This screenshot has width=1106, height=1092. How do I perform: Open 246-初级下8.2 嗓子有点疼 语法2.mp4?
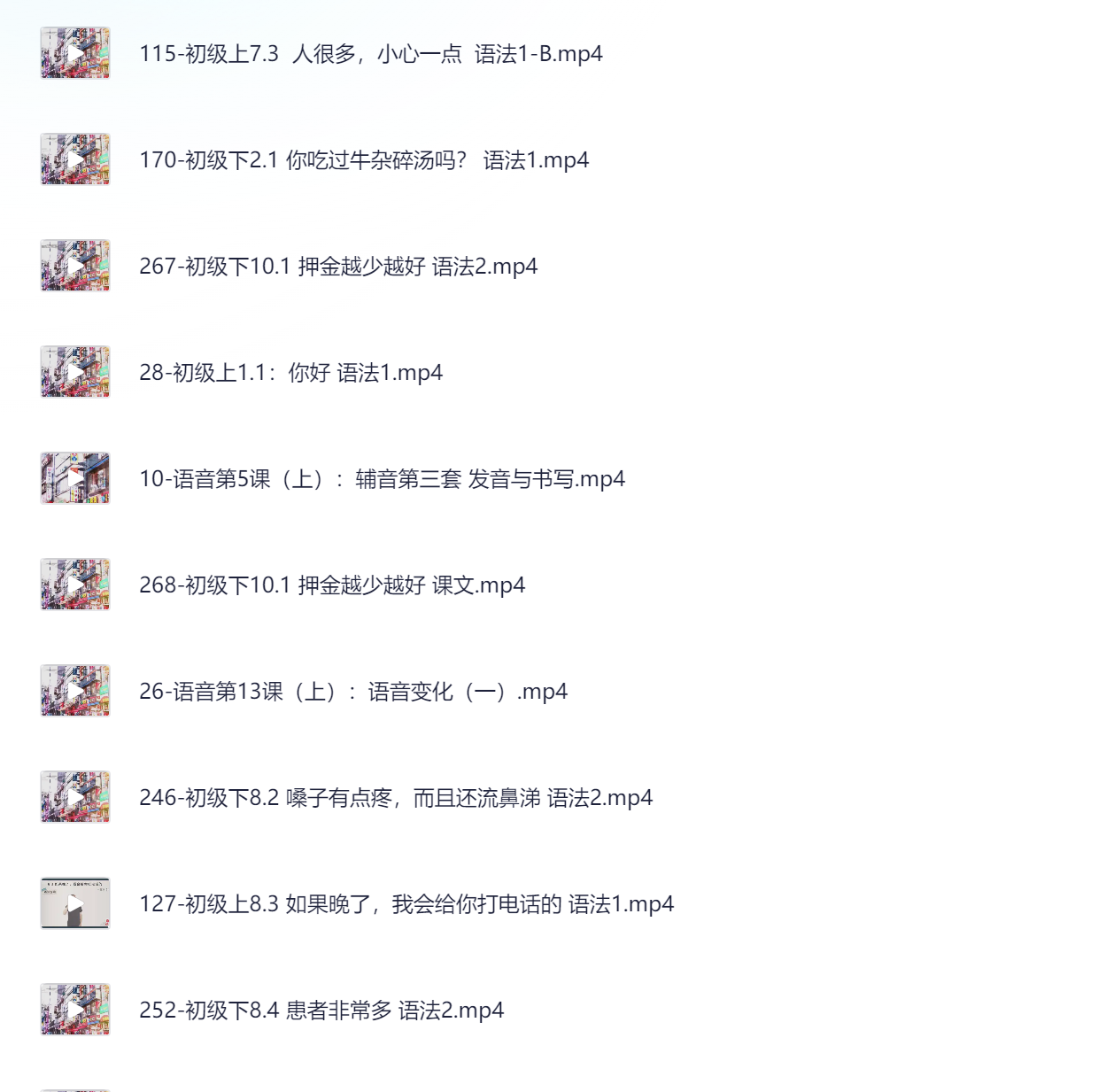coord(395,798)
